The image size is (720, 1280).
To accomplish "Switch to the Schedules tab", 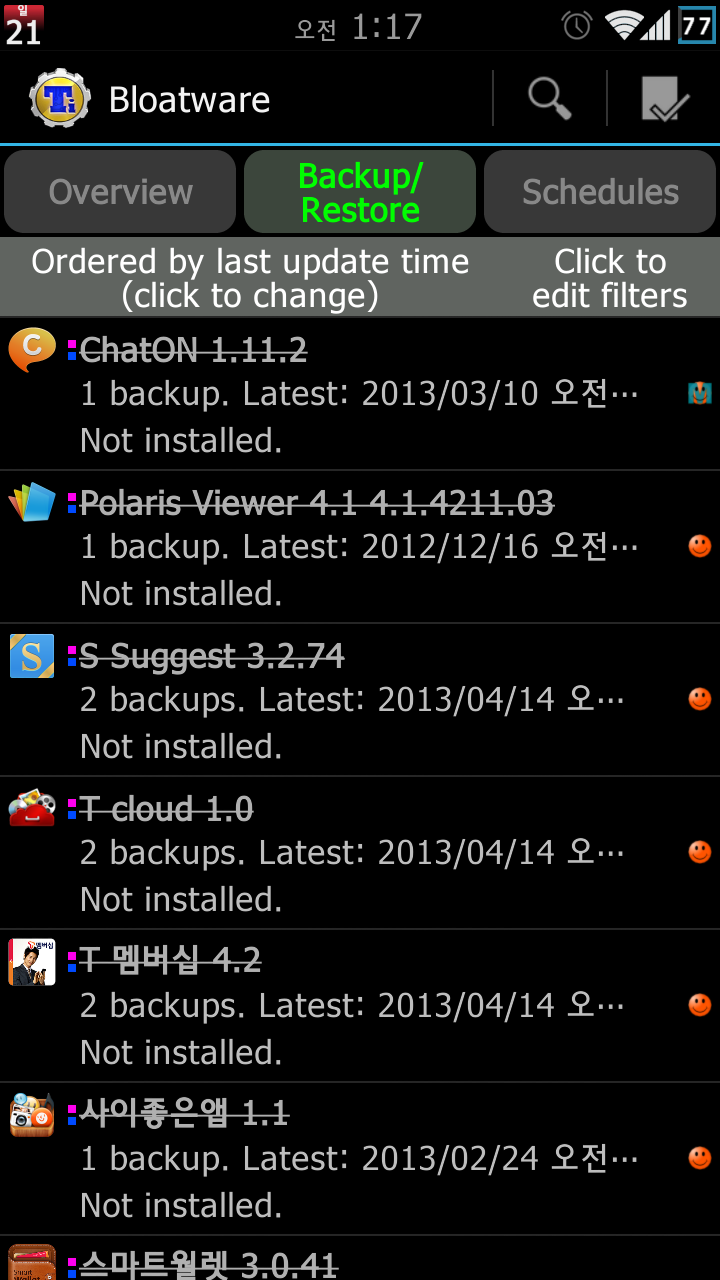I will tap(600, 192).
